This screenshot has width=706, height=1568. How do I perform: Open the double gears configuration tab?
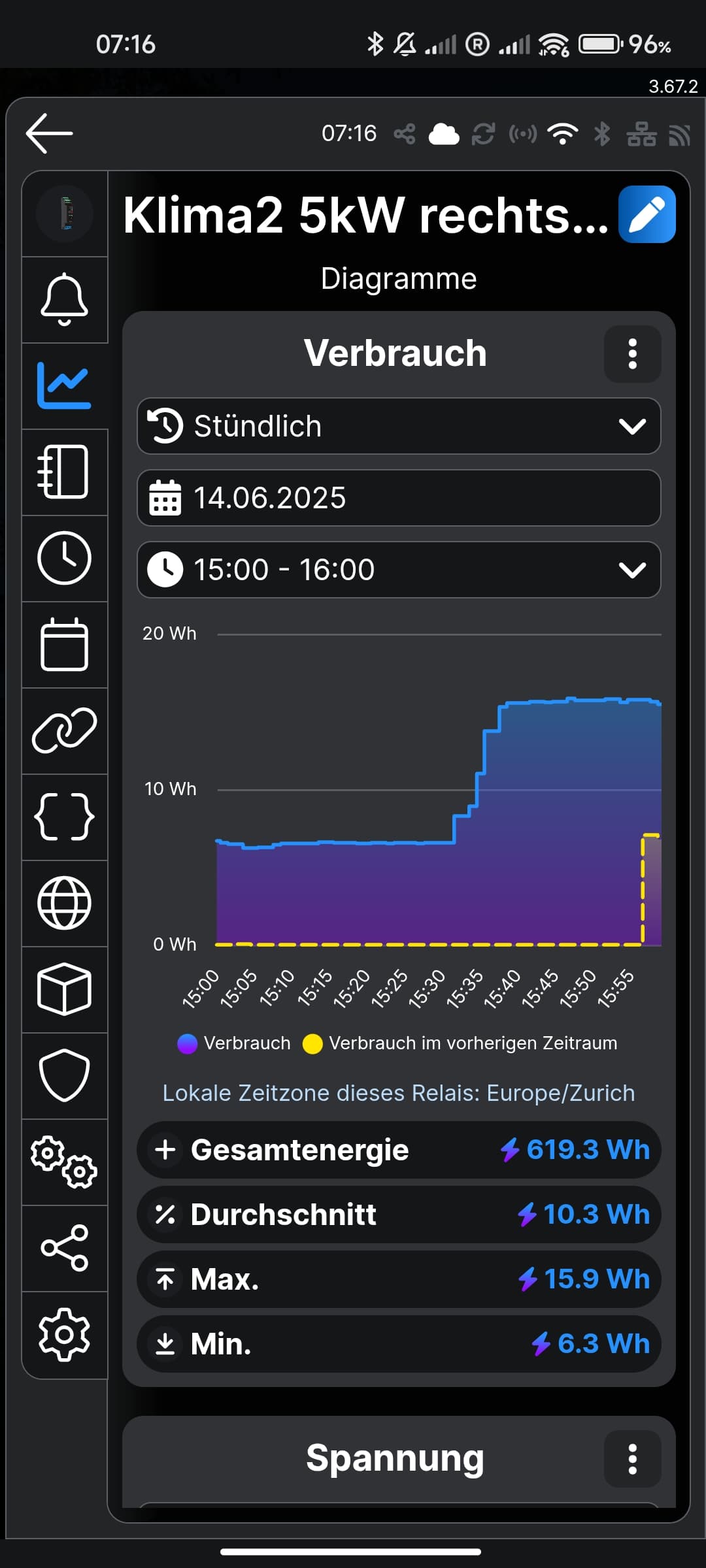(x=64, y=1162)
